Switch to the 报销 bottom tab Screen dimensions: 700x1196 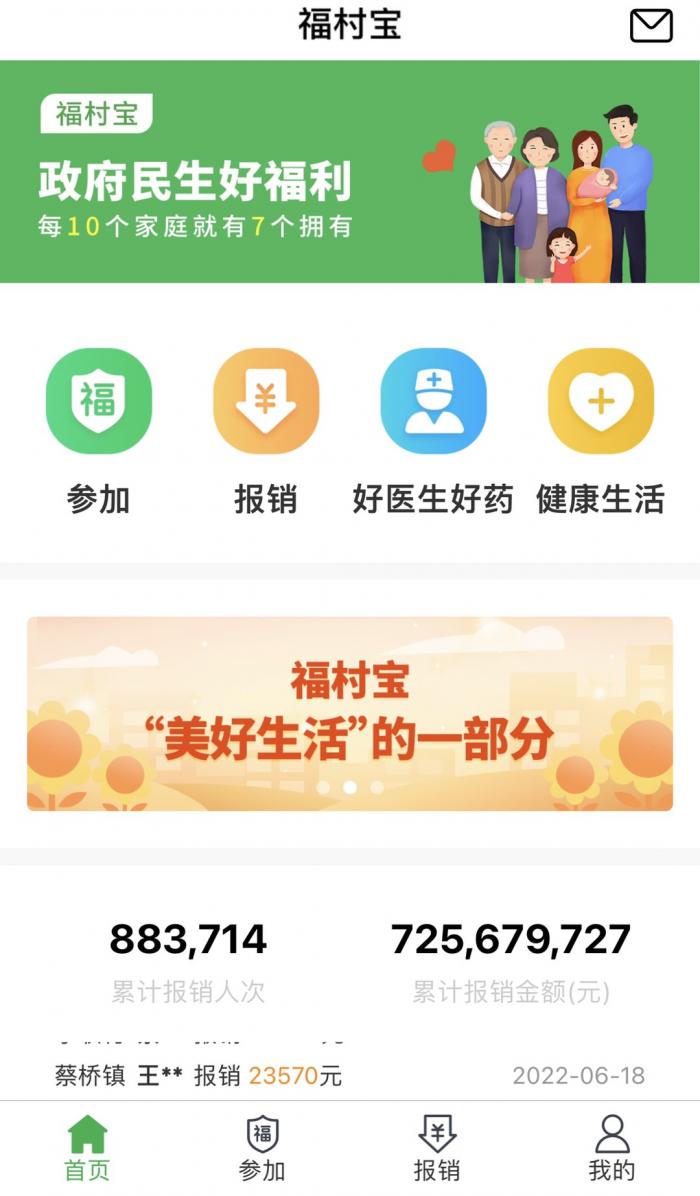437,1148
